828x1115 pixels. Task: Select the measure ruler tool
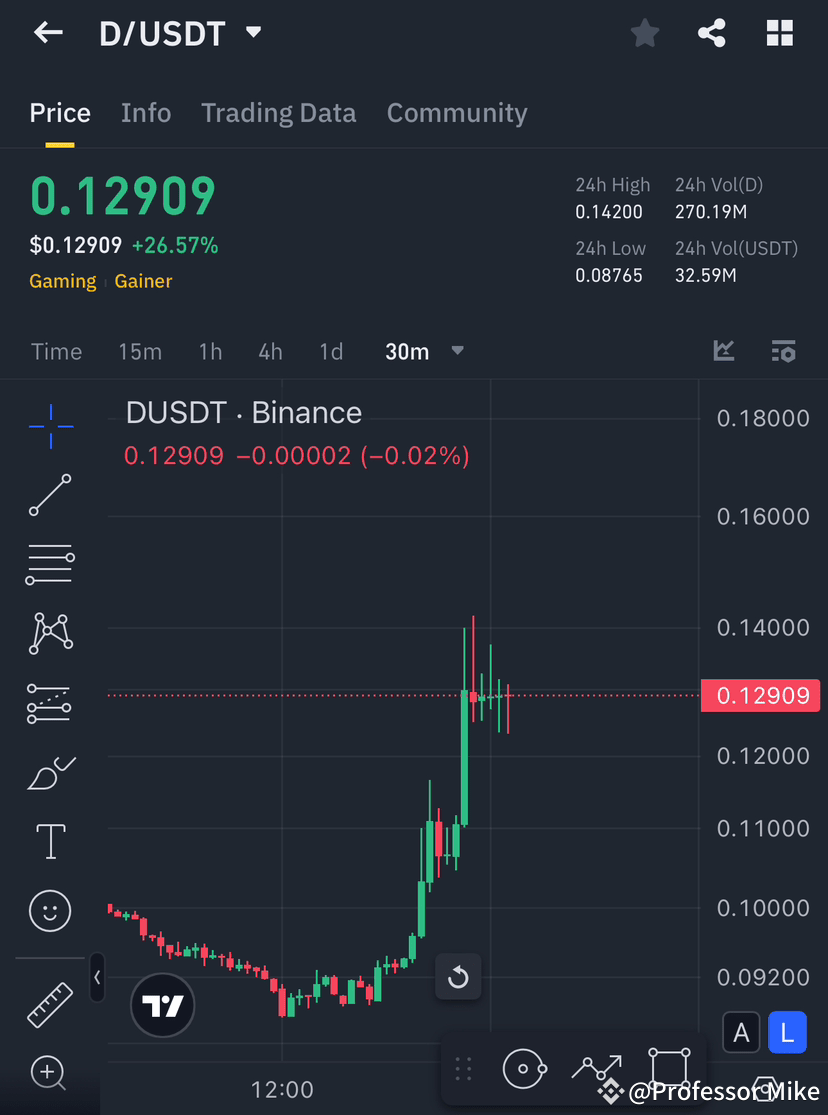[x=50, y=1004]
